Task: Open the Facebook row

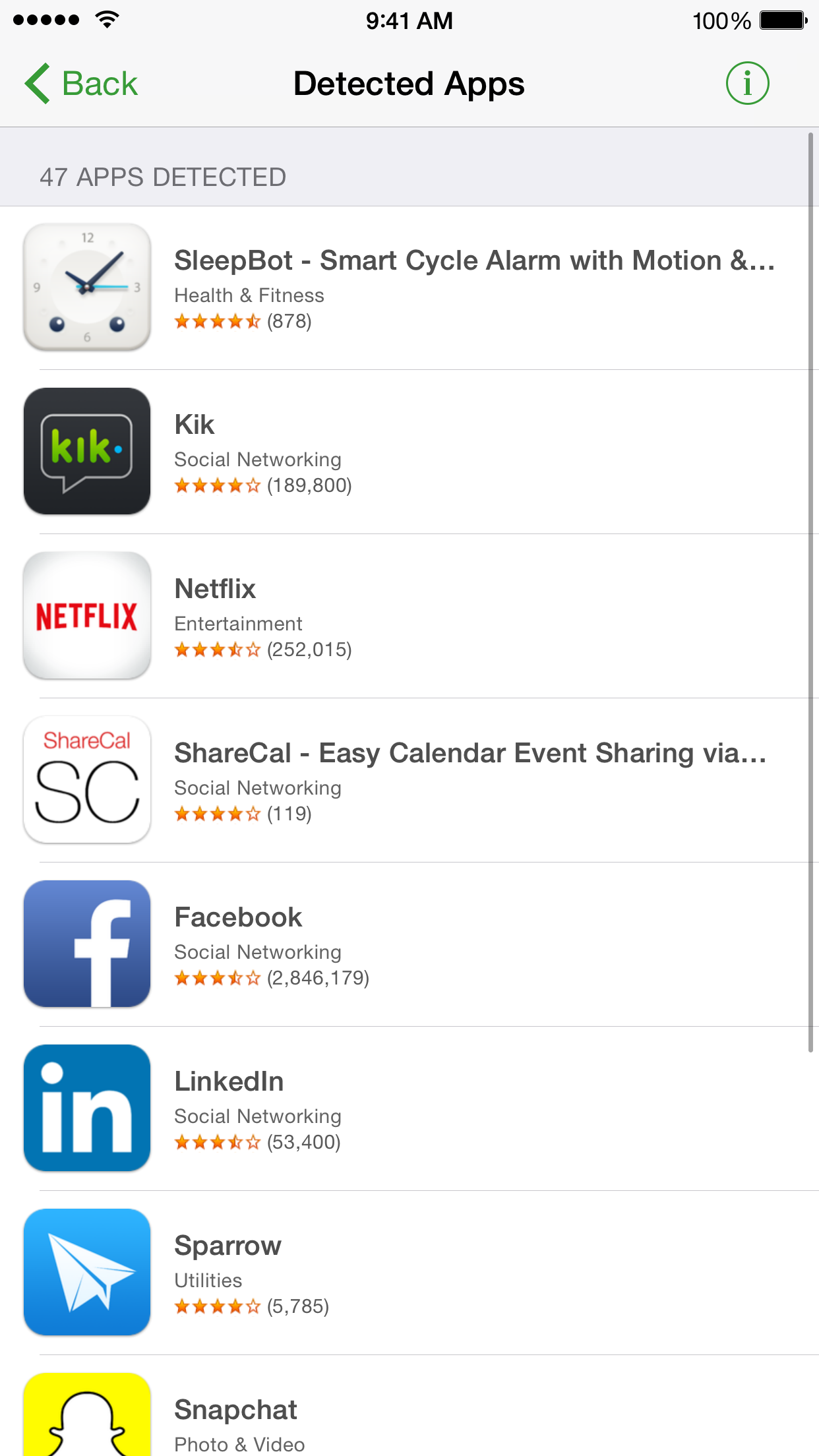Action: click(x=409, y=944)
